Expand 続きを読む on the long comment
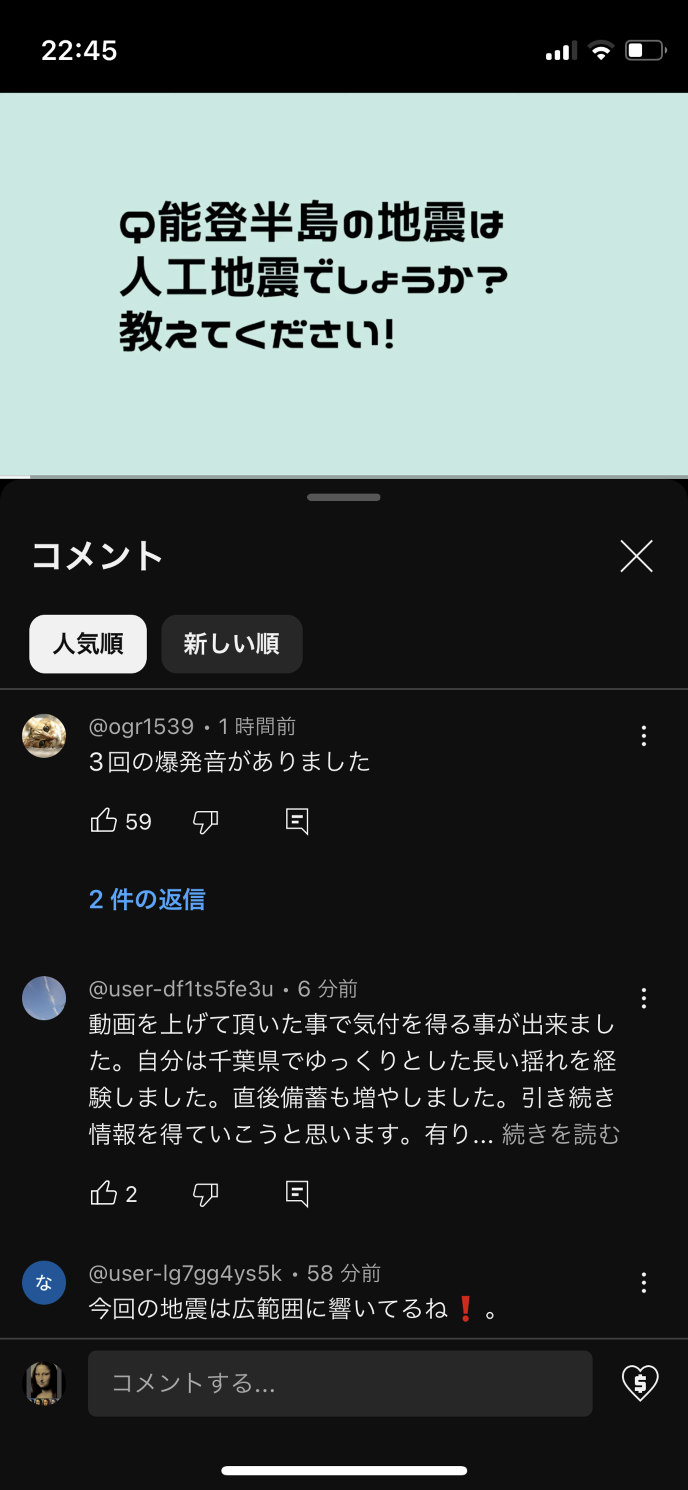This screenshot has width=688, height=1490. pos(560,1134)
